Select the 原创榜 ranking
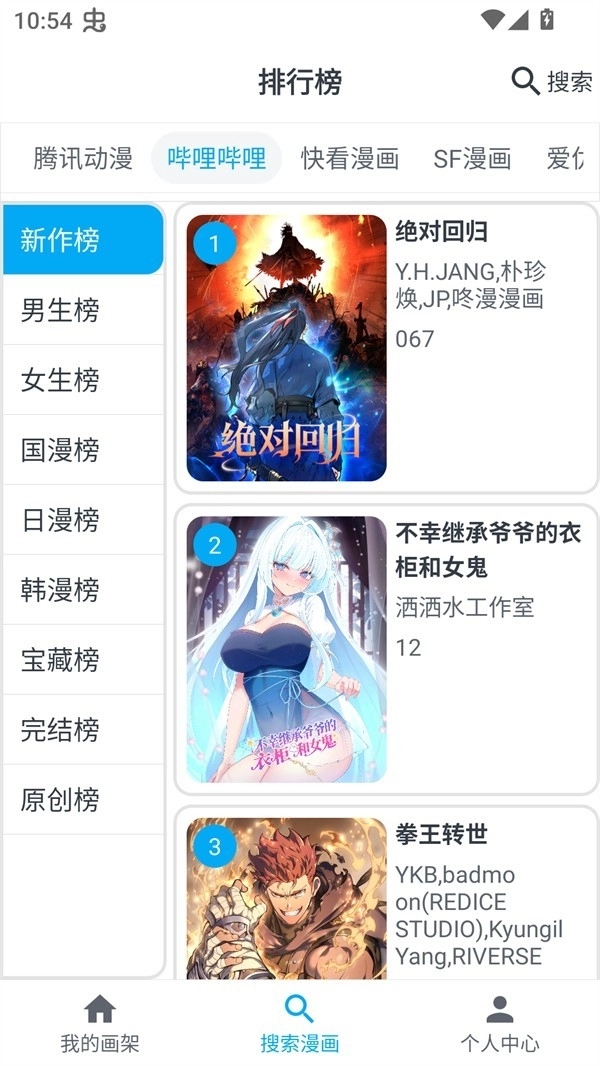Image resolution: width=600 pixels, height=1066 pixels. tap(83, 800)
